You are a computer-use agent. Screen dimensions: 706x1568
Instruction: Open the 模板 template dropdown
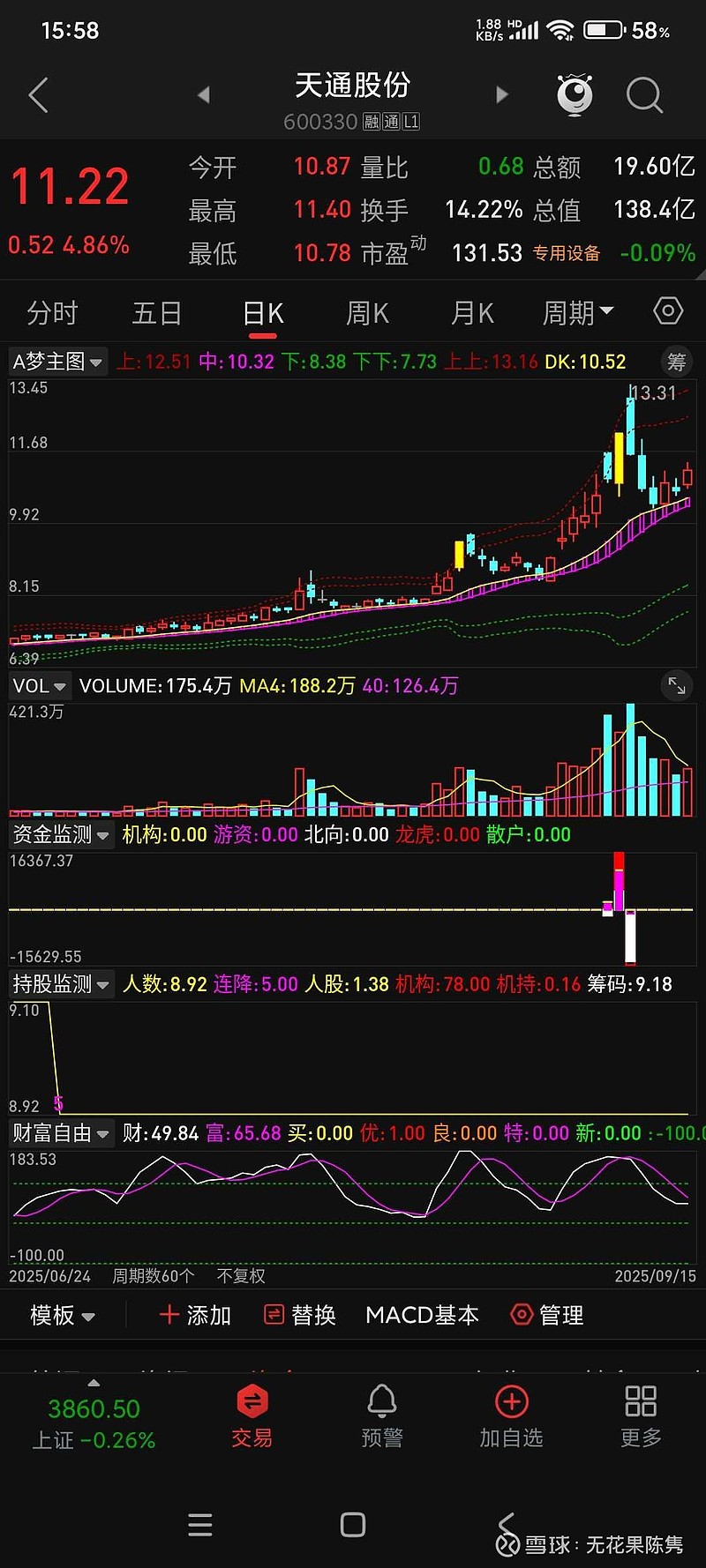(62, 1316)
